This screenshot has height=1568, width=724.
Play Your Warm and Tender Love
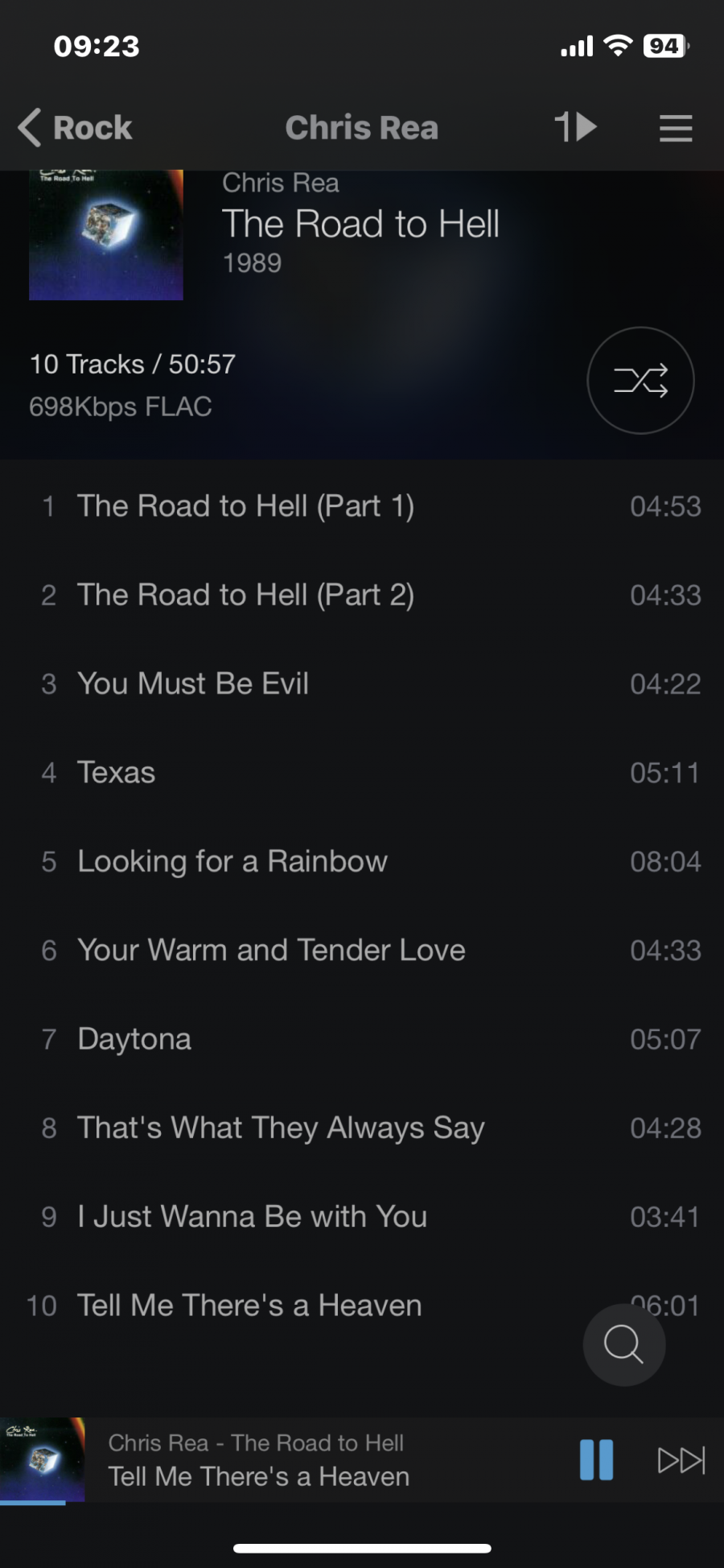271,951
